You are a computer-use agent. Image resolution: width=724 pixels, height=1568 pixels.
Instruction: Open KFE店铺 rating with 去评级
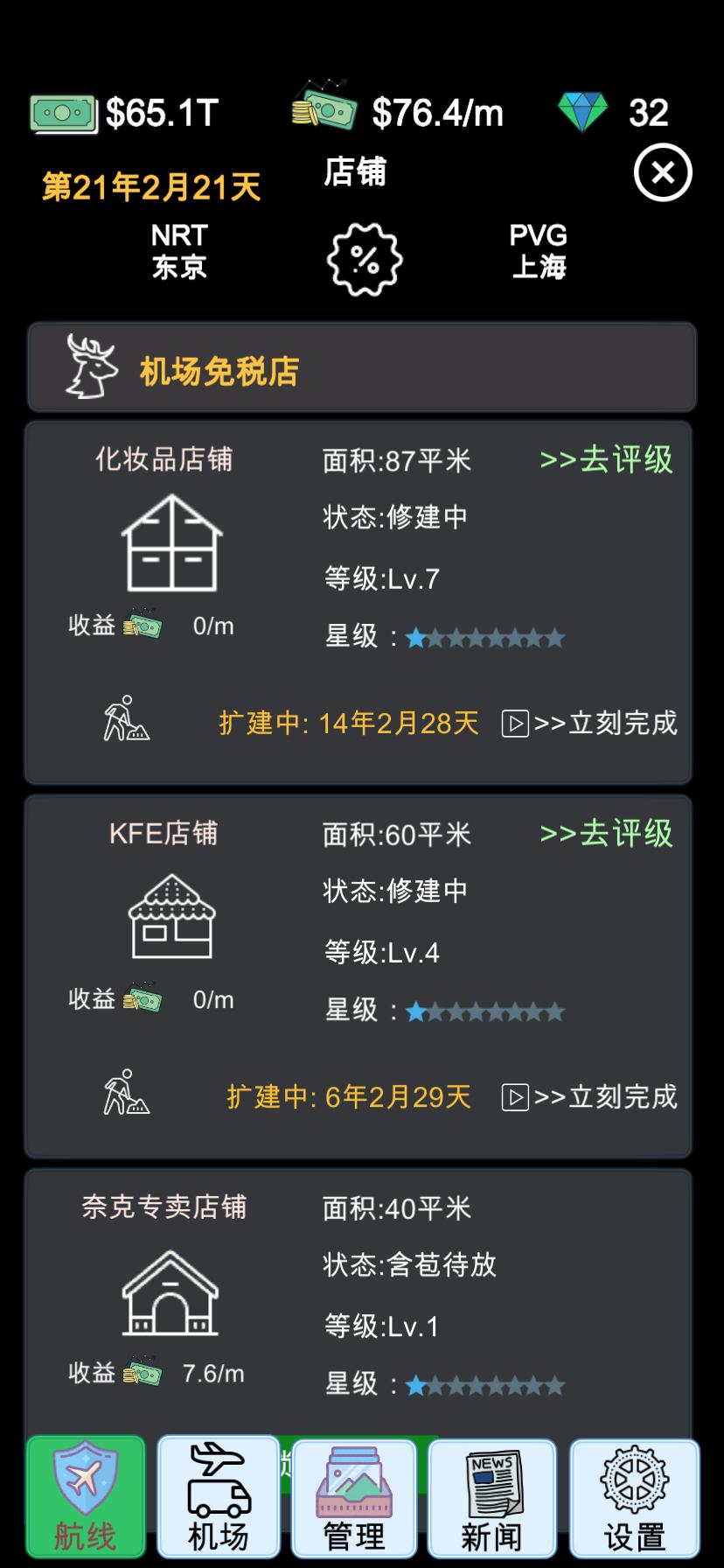607,833
